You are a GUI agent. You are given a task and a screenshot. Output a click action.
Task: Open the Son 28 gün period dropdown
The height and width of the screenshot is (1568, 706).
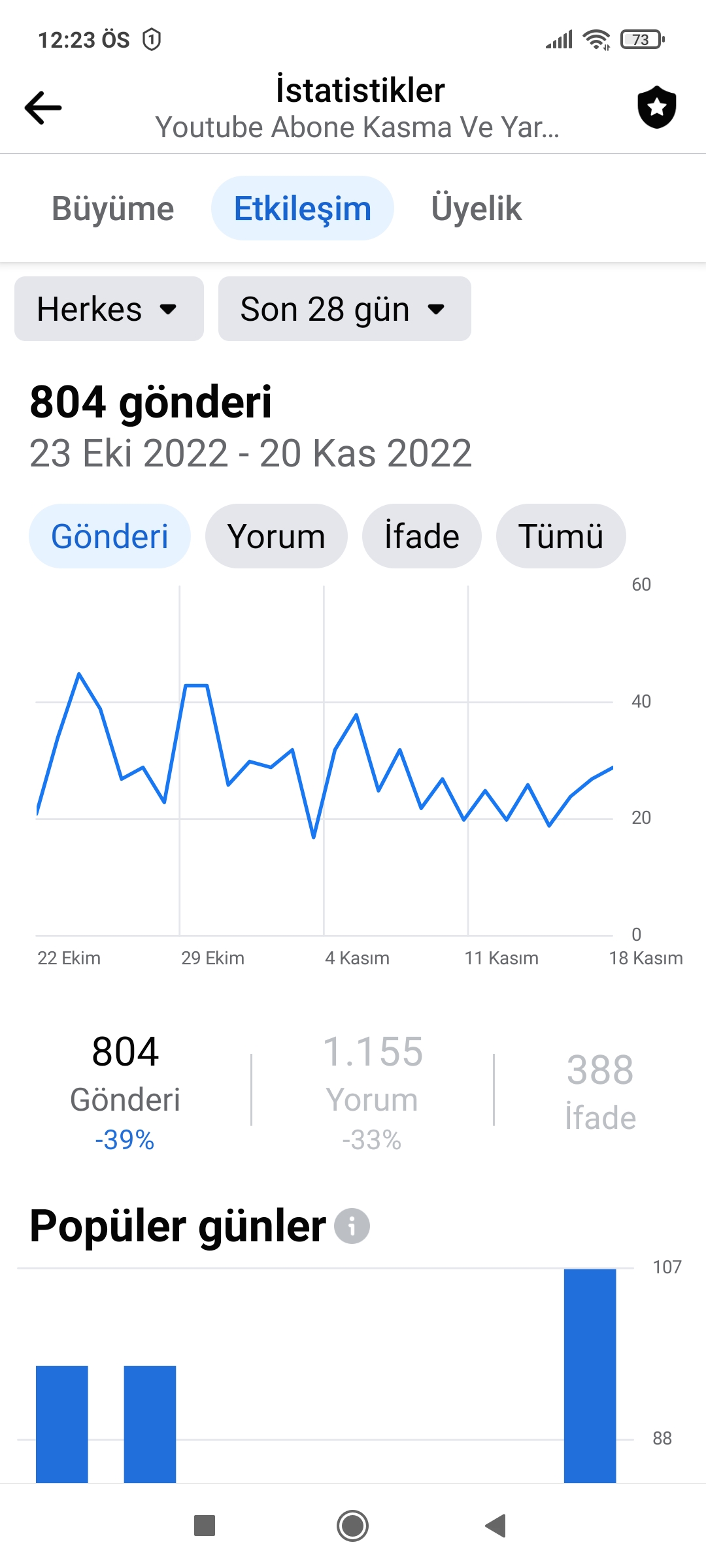point(345,309)
